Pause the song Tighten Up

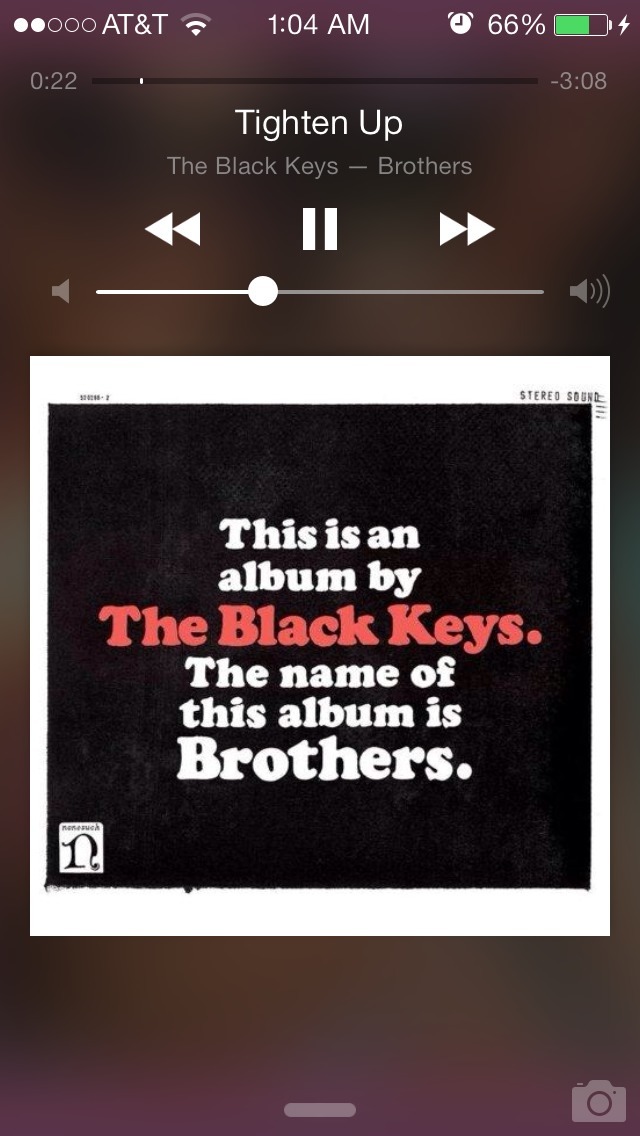coord(320,229)
